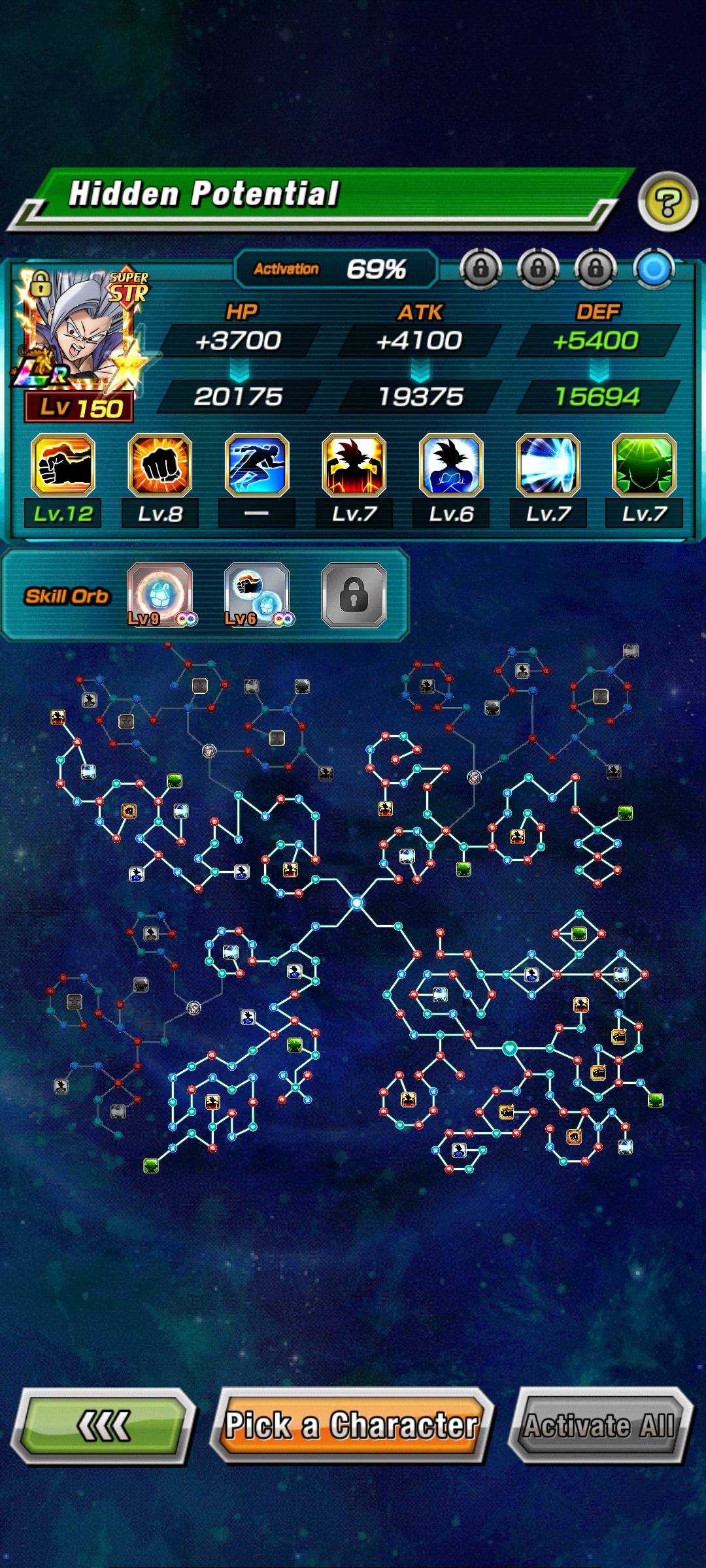Tap the center node of potential map
This screenshot has width=706, height=1568.
click(357, 903)
